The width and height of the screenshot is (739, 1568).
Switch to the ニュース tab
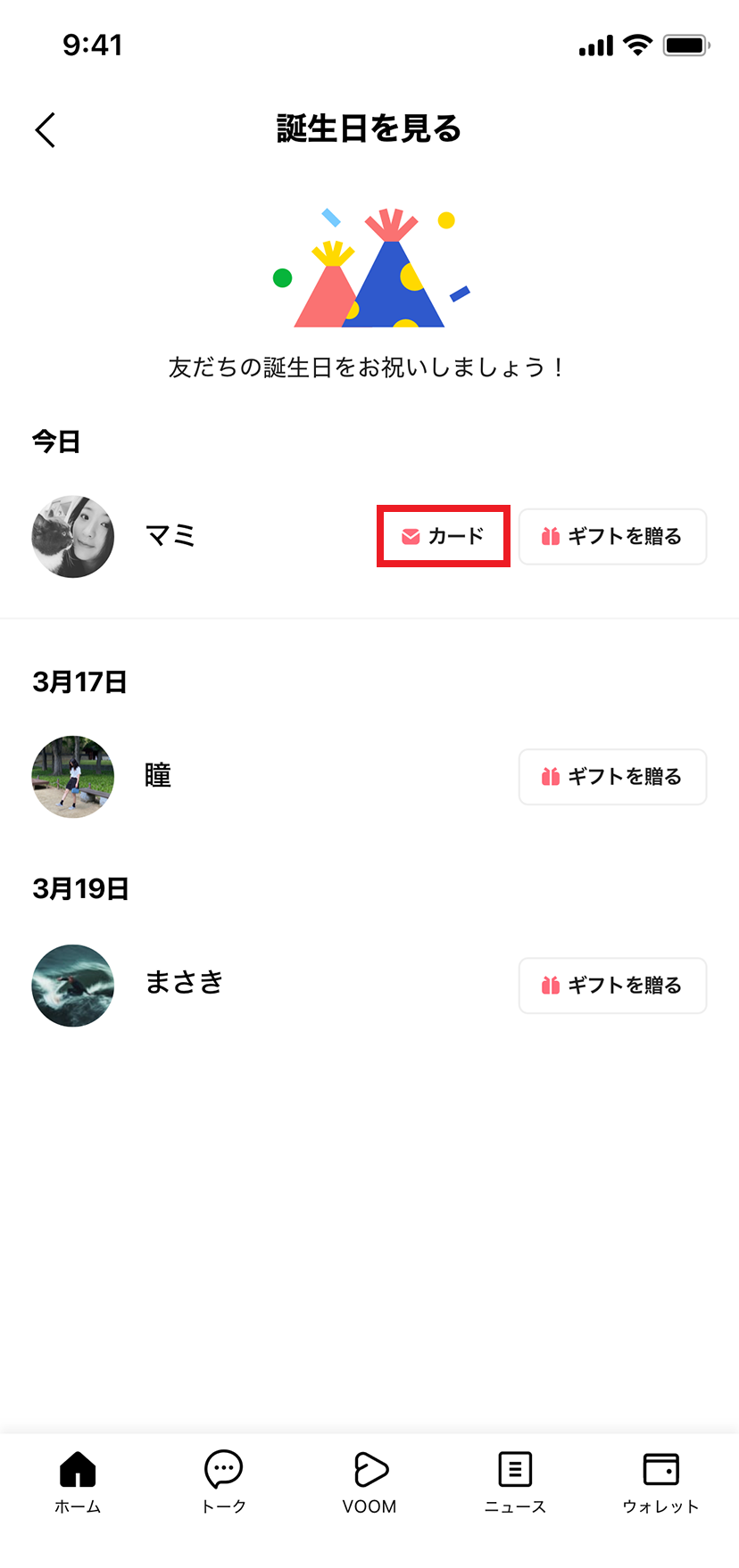click(x=515, y=1482)
